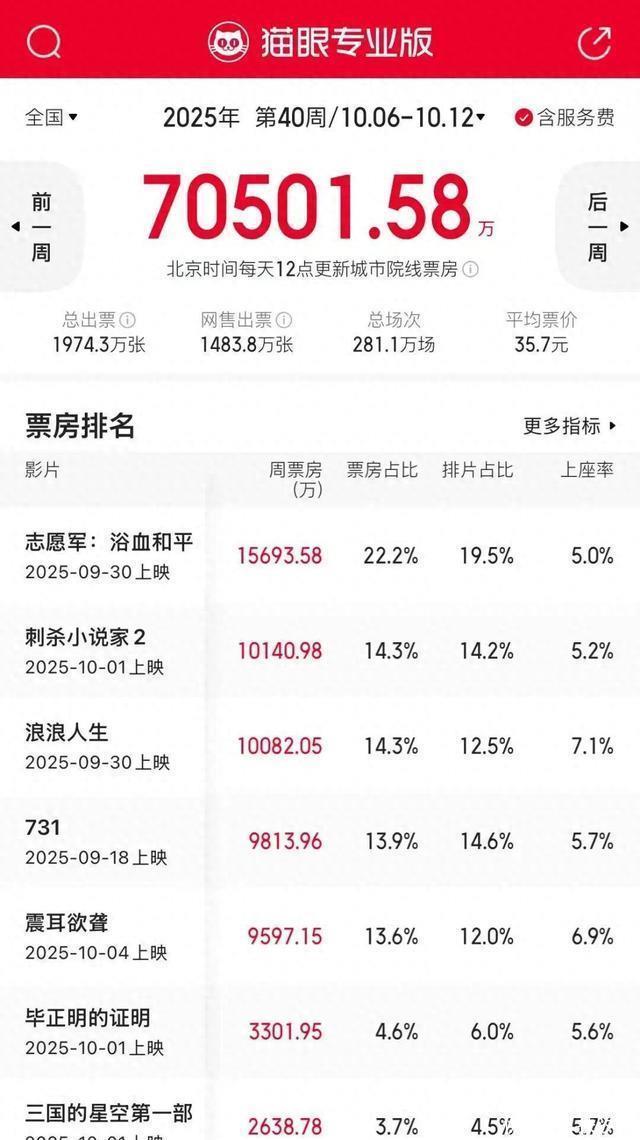Open the 全国 region dropdown

[51, 118]
